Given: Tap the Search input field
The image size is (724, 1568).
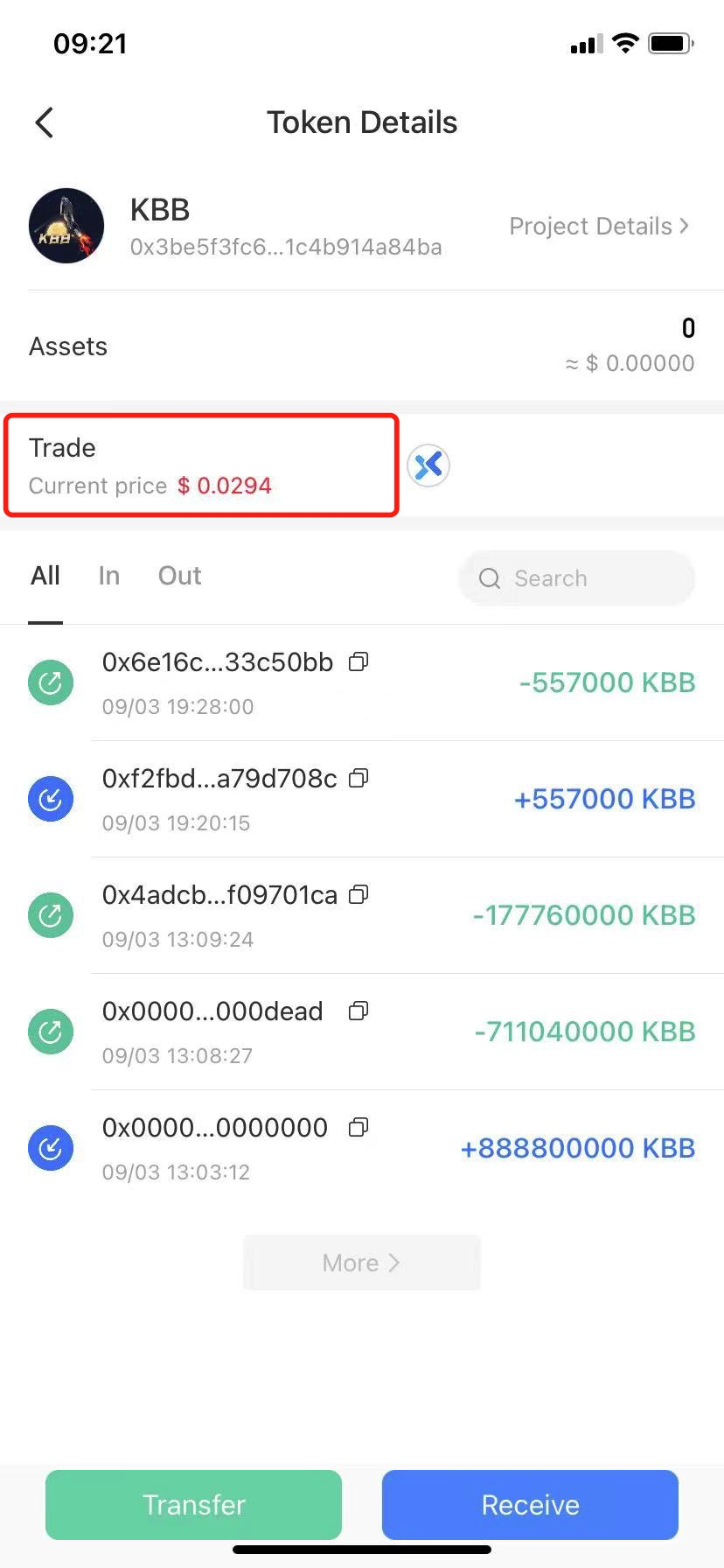Looking at the screenshot, I should click(577, 578).
